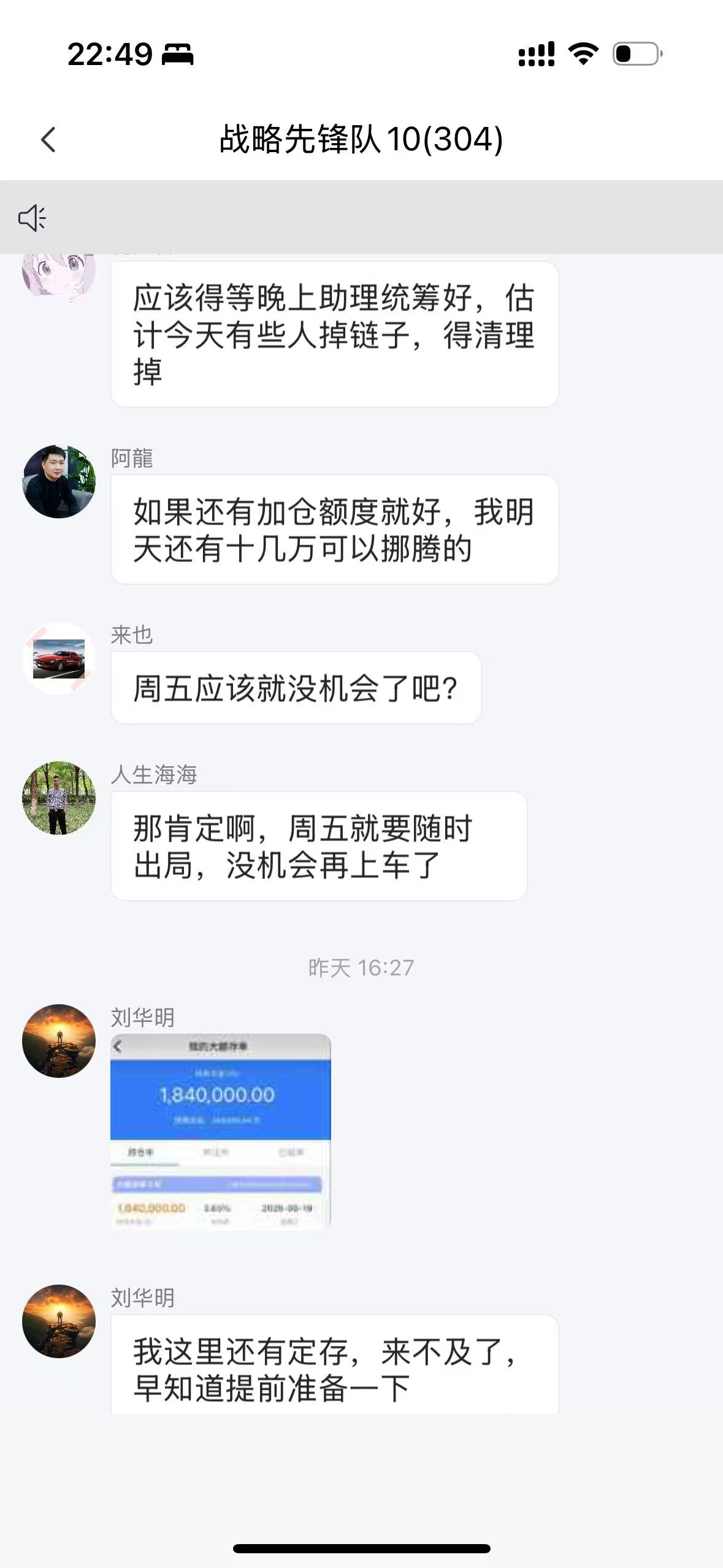
Task: Tap 刘华明's name label above his message
Action: coord(142,1017)
